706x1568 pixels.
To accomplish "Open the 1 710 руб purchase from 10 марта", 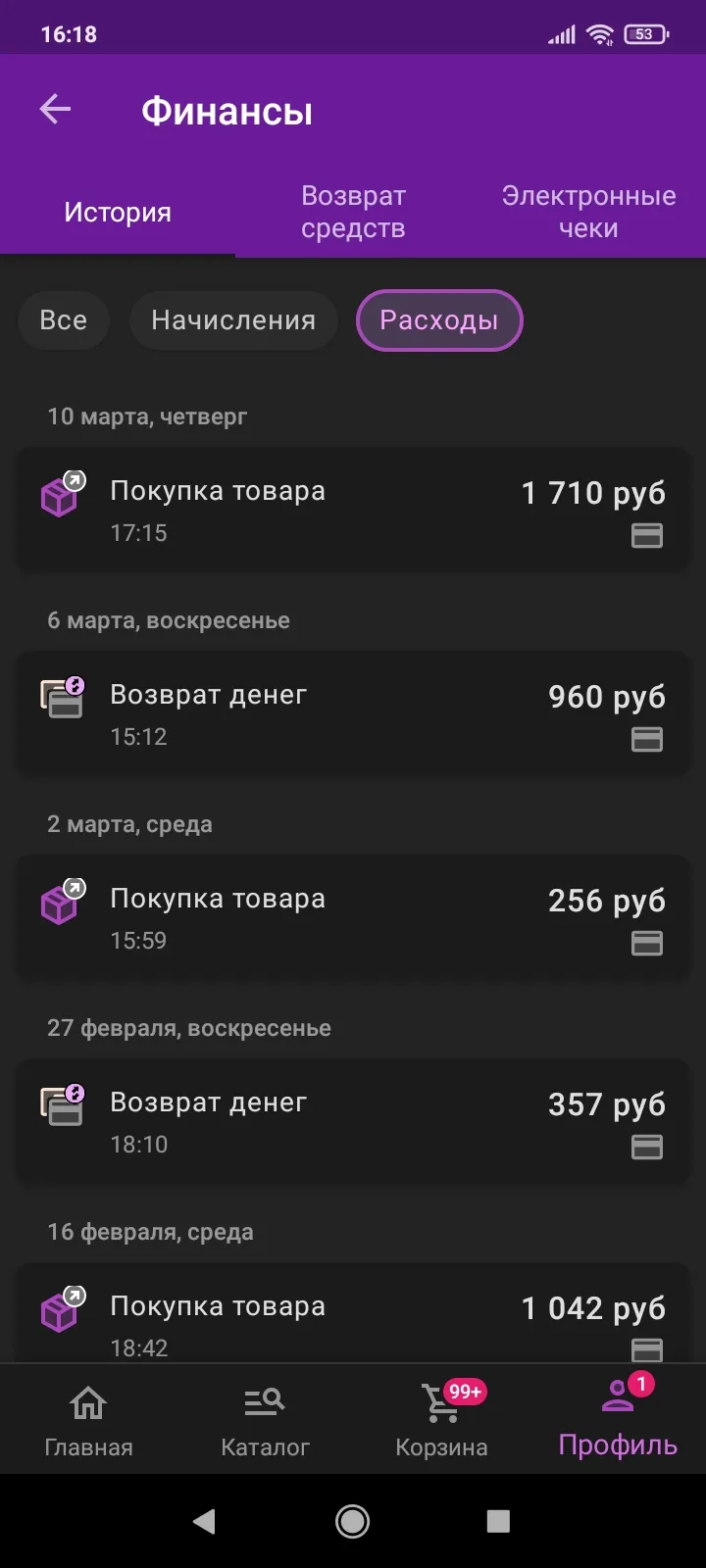I will click(x=353, y=510).
